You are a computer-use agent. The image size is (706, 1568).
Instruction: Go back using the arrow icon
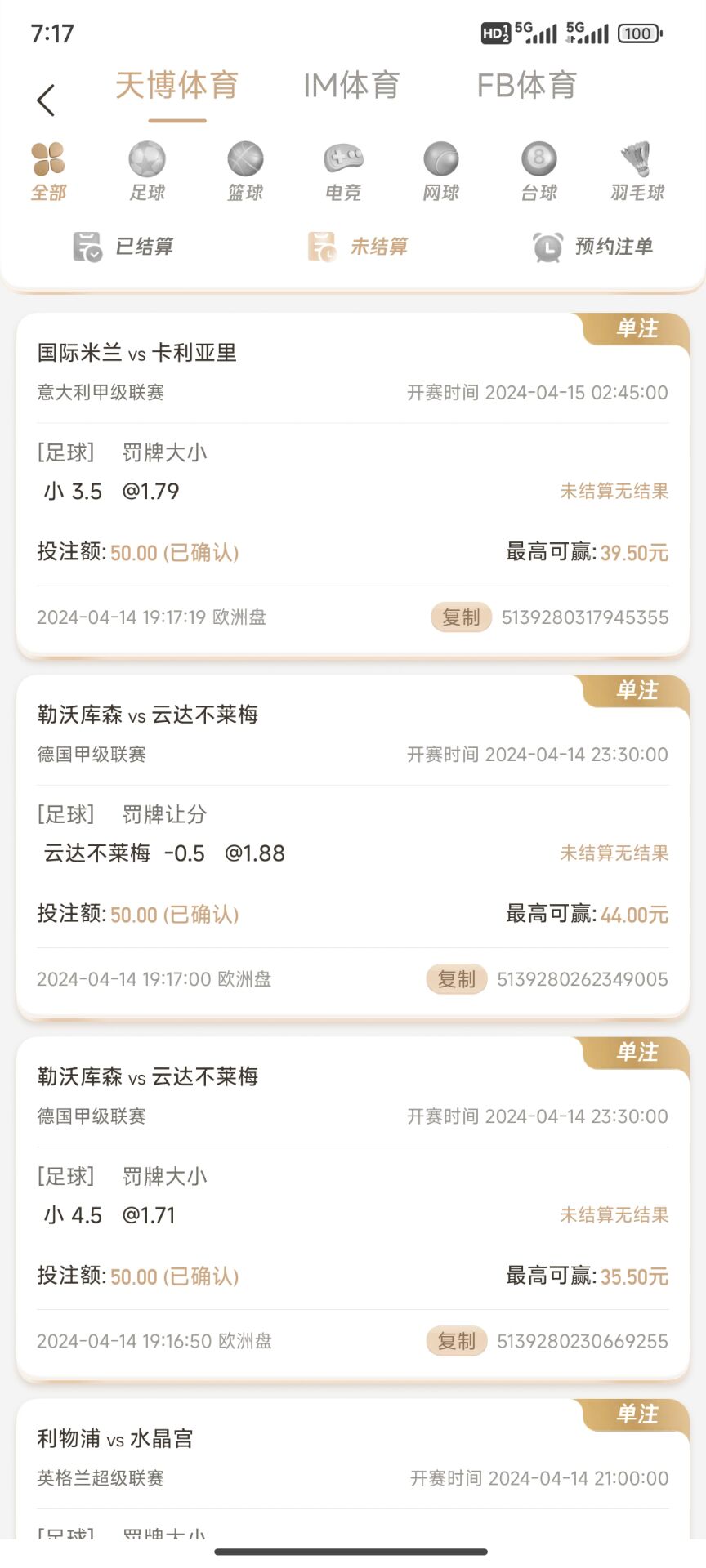(x=47, y=100)
